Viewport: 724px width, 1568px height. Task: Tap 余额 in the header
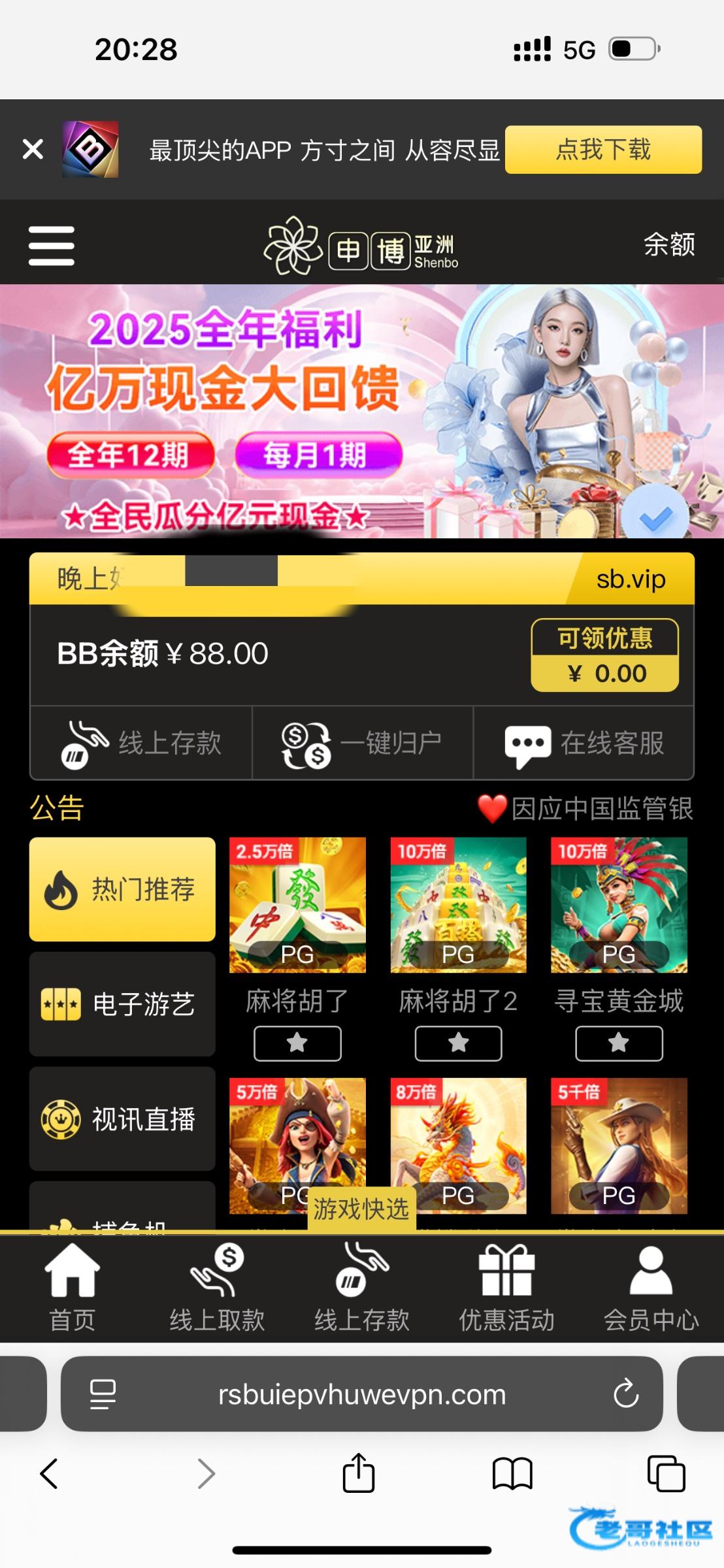click(668, 244)
